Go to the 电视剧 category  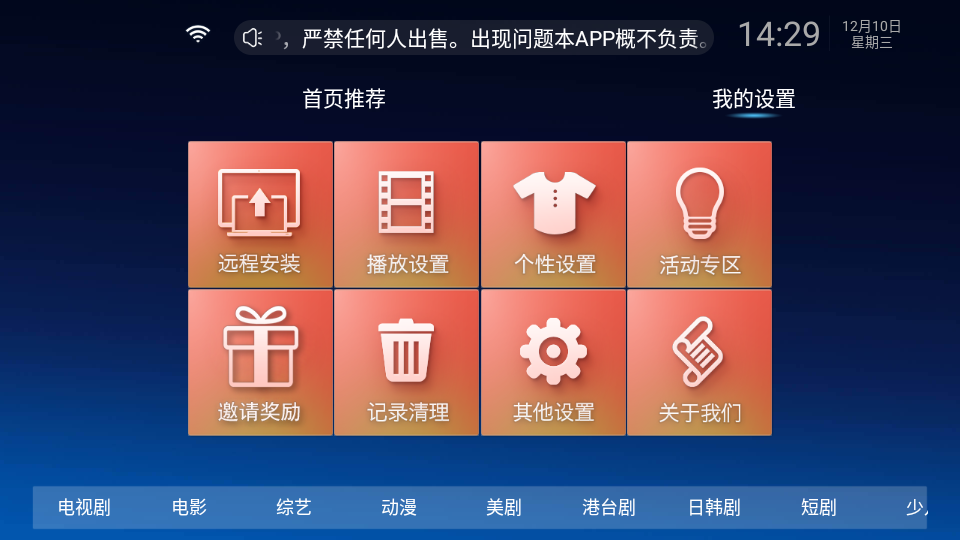click(x=84, y=507)
